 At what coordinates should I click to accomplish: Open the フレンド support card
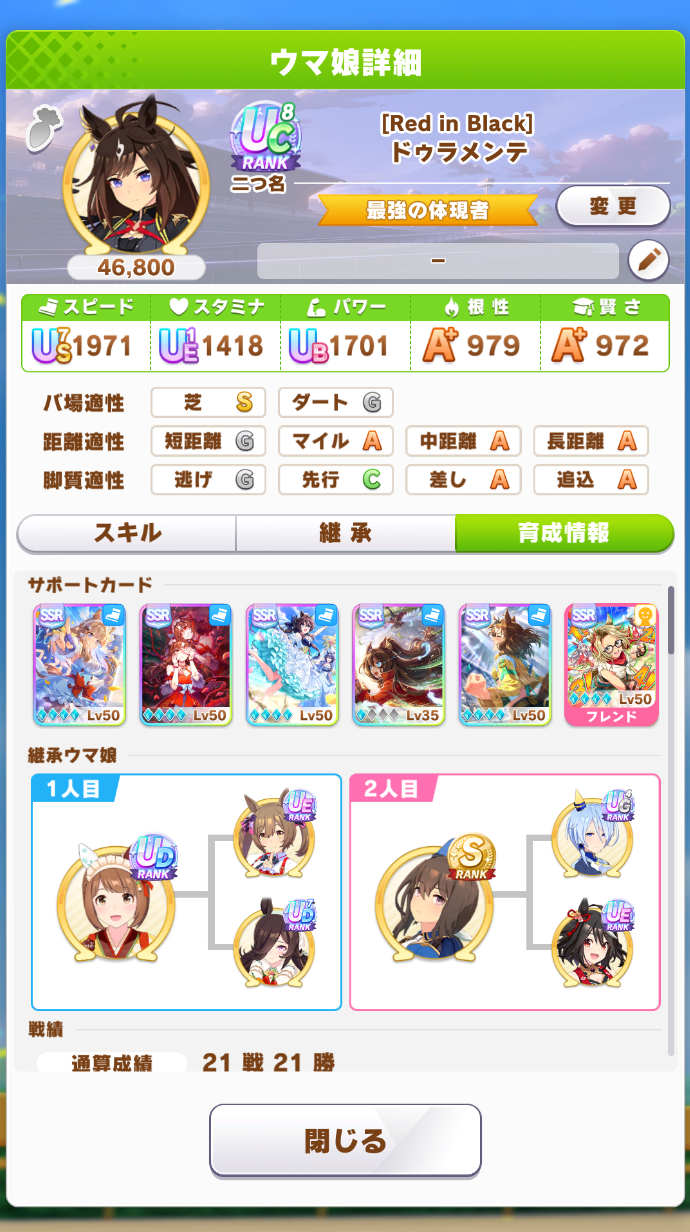(x=611, y=664)
